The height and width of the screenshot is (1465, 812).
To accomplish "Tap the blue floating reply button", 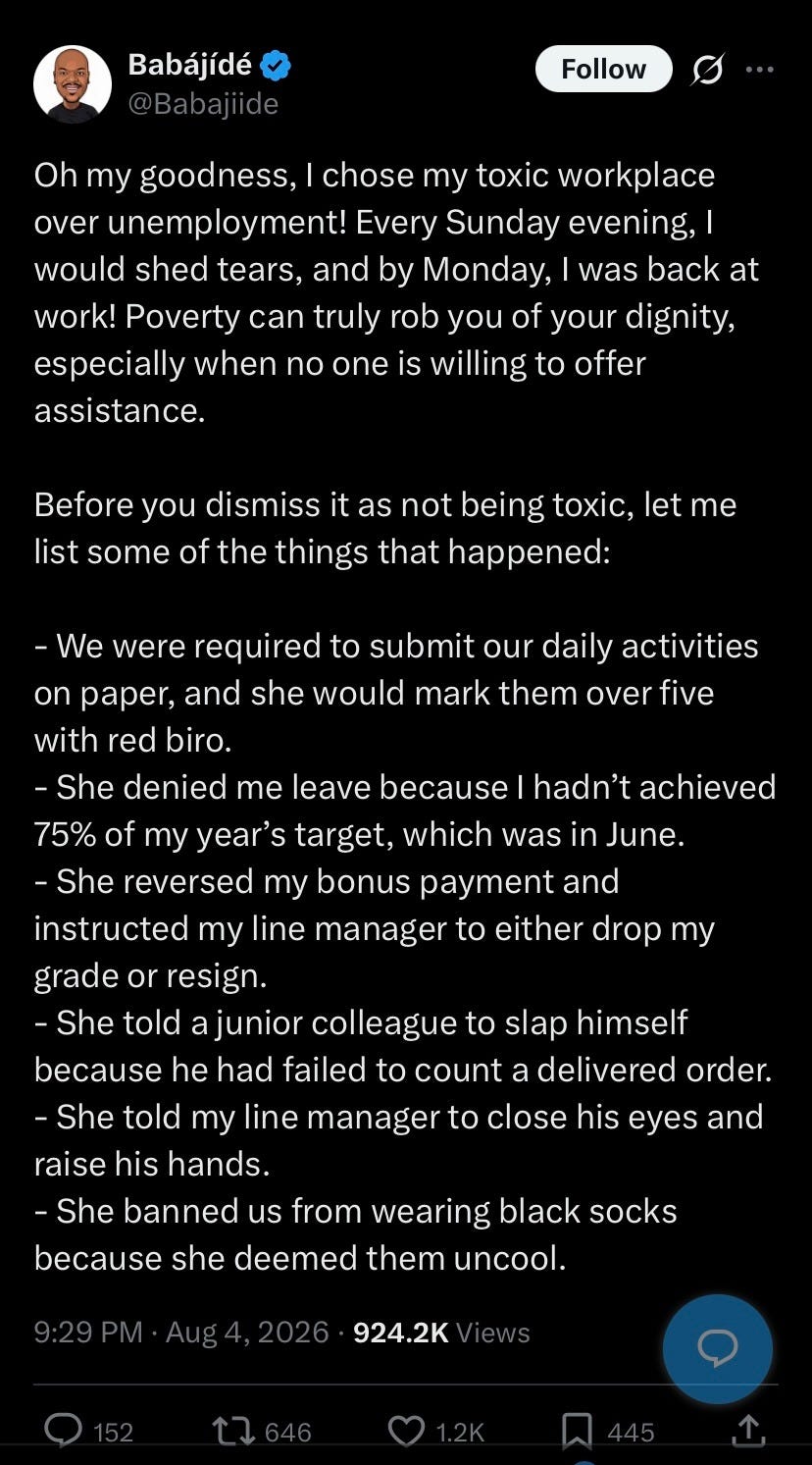I will pos(718,1349).
